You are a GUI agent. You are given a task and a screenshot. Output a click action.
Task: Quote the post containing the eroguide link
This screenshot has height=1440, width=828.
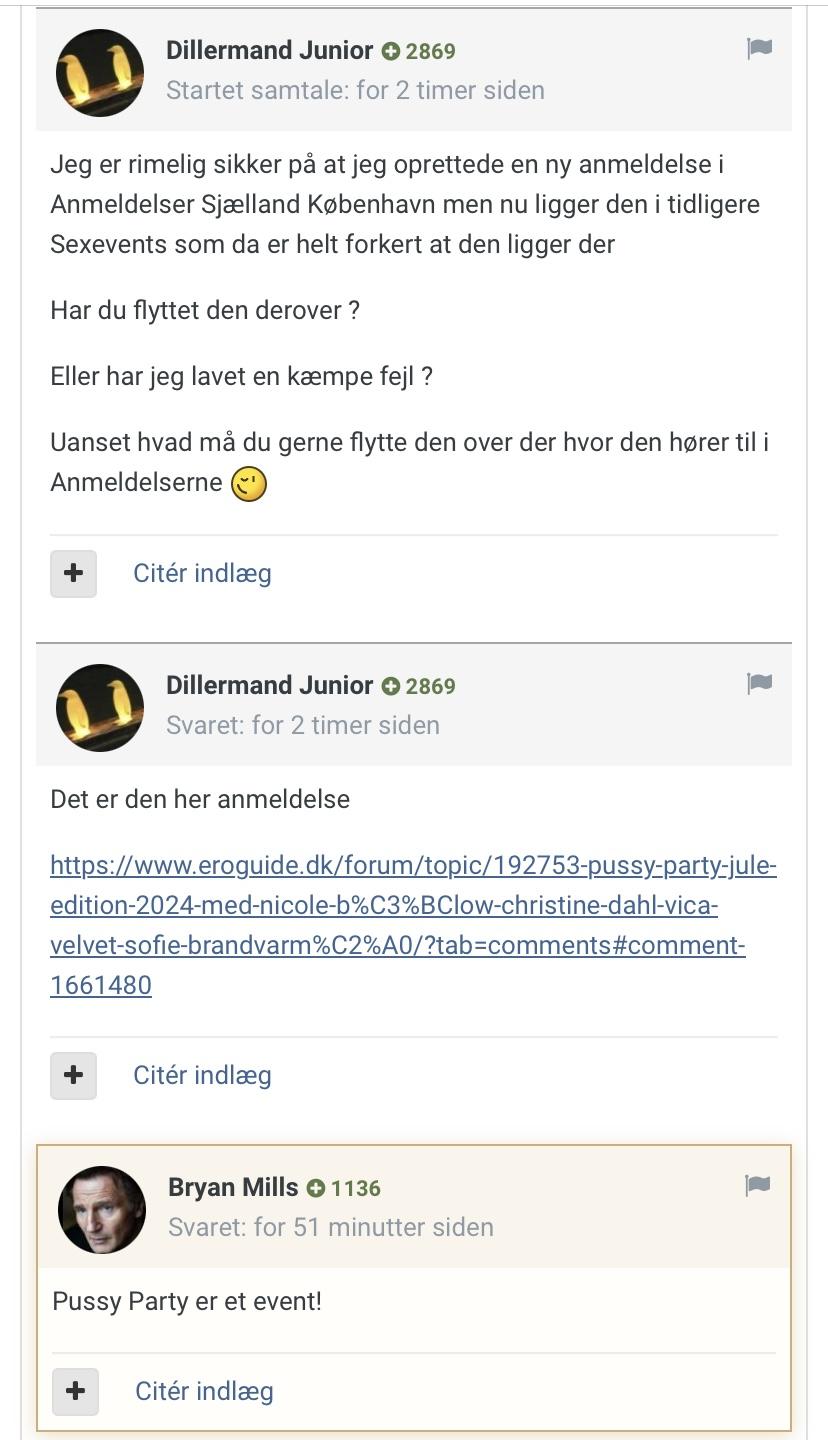tap(202, 1076)
